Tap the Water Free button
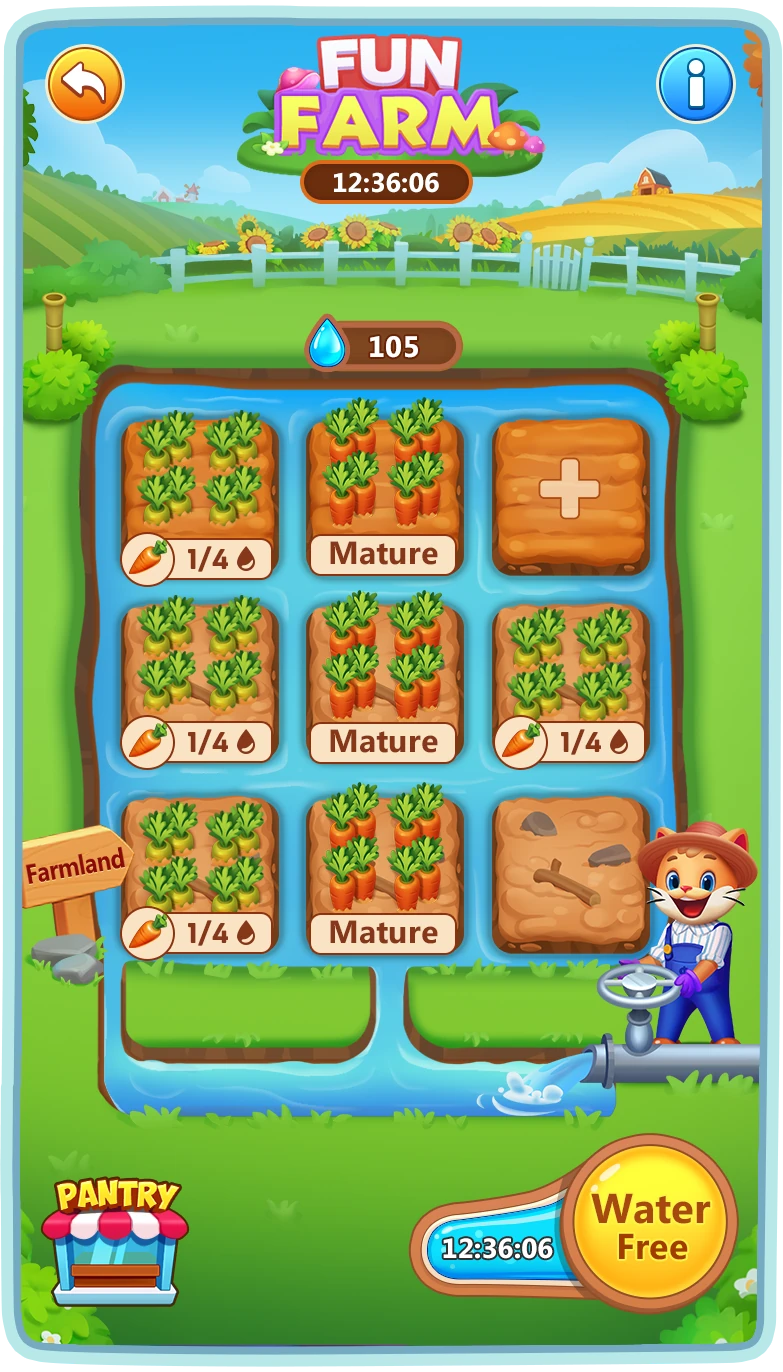 tap(651, 1228)
